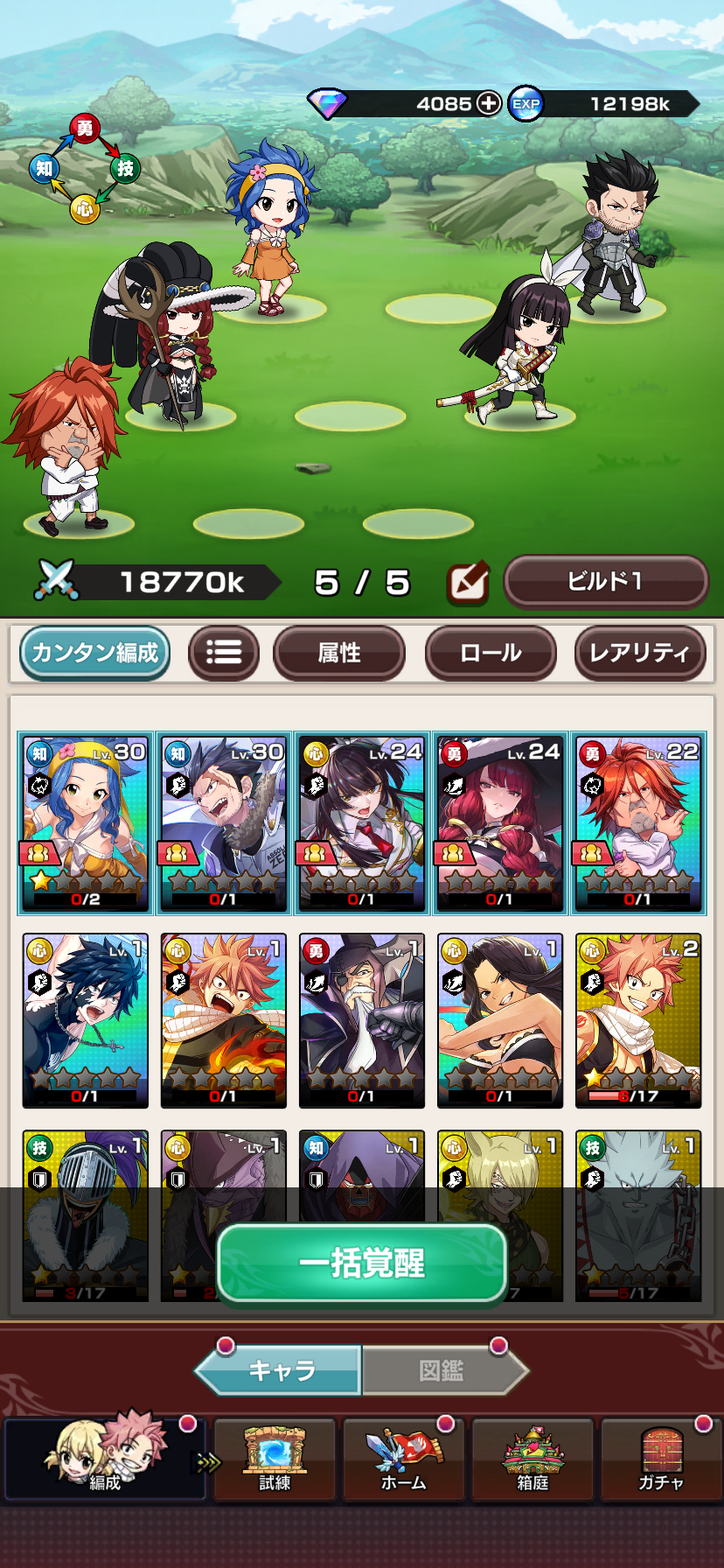Tap the カンタン編成 quick formation button

tap(94, 653)
